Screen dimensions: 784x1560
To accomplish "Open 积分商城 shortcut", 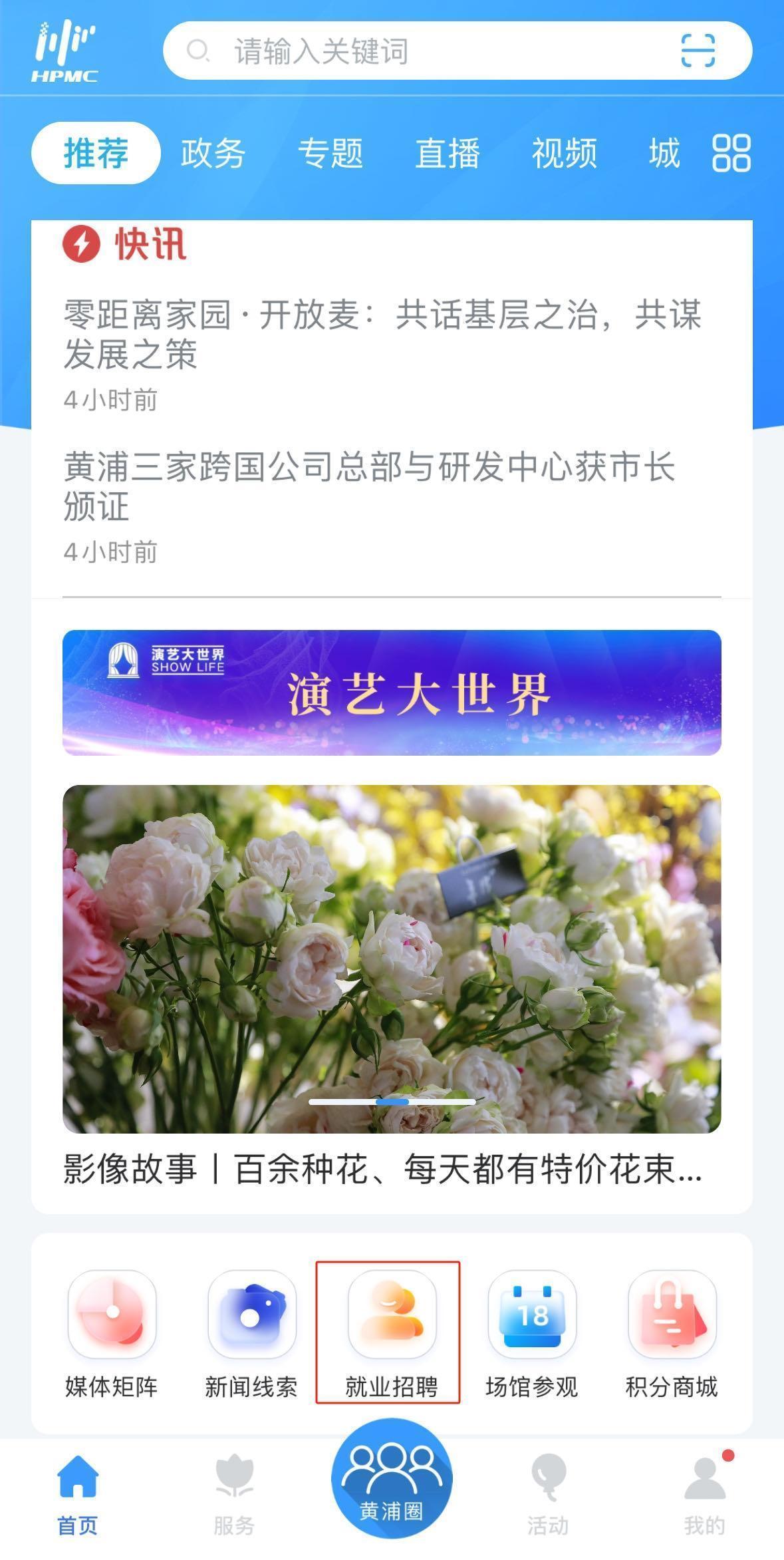I will (x=672, y=1334).
